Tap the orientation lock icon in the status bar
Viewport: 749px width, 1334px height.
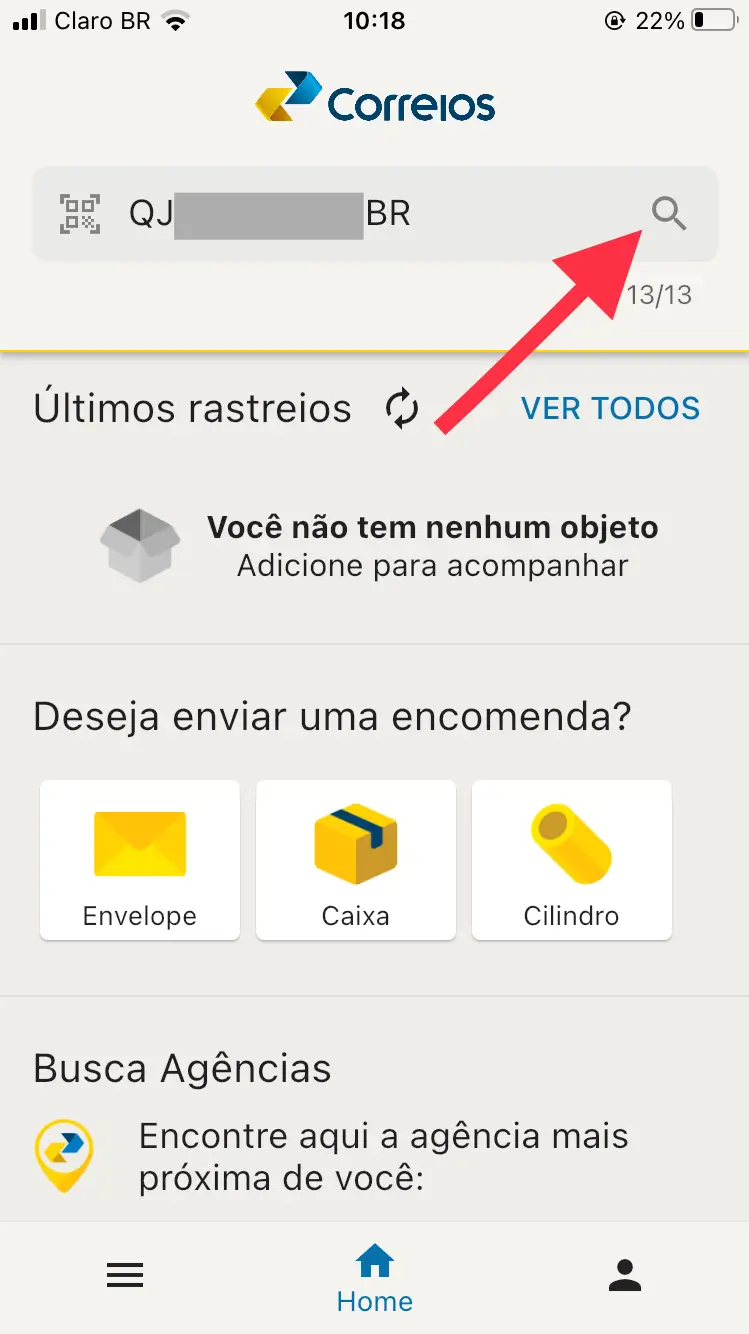pyautogui.click(x=614, y=20)
